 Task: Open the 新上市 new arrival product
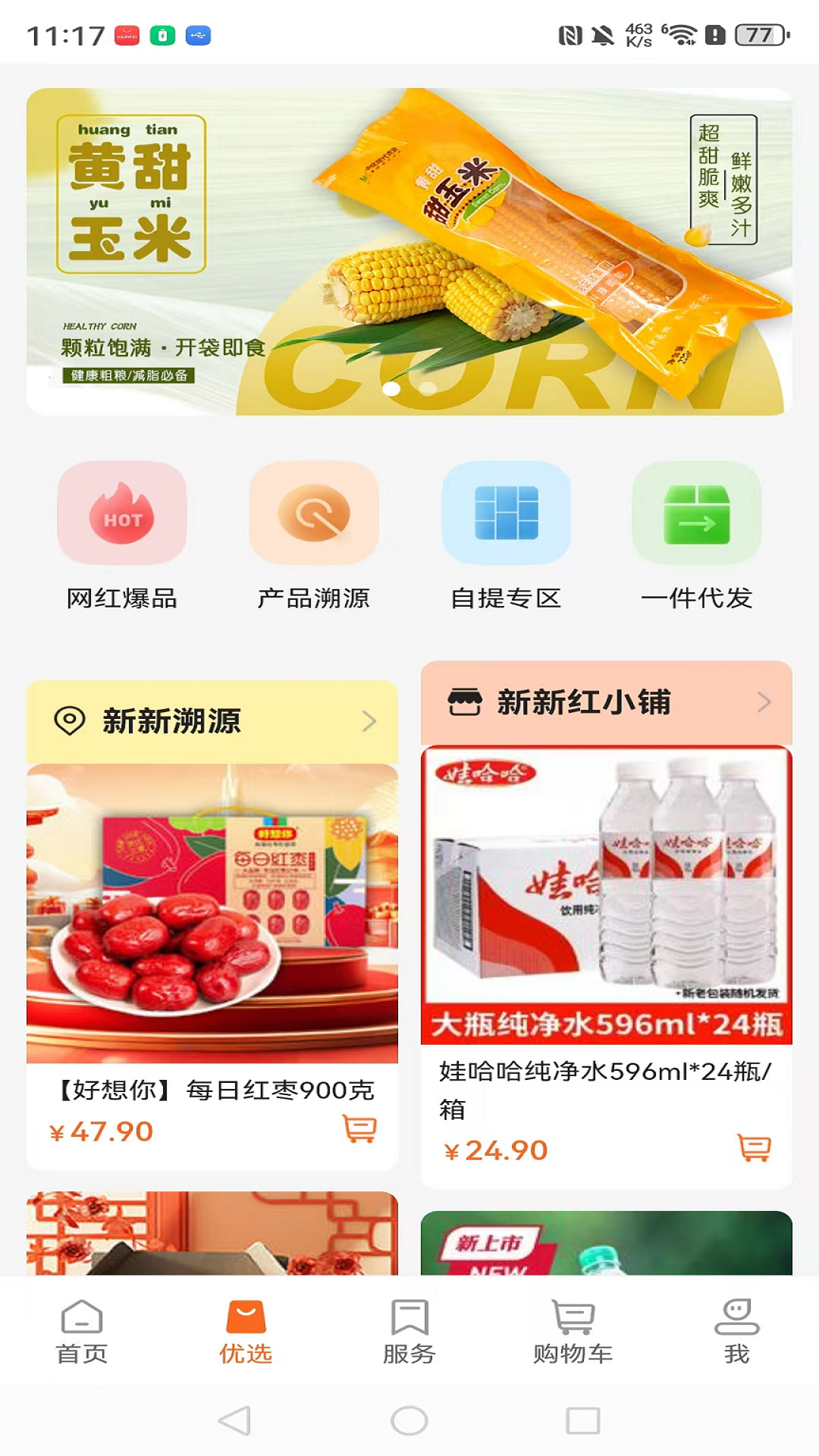tap(607, 1244)
